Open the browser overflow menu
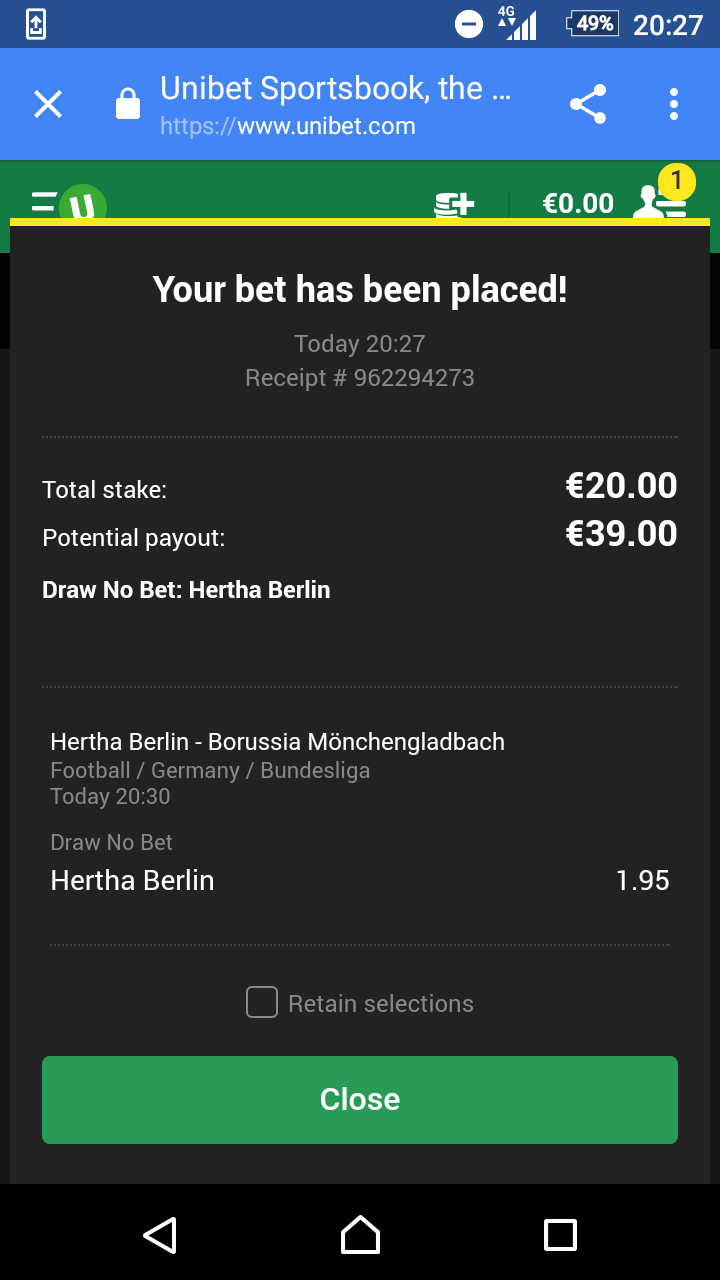 pyautogui.click(x=674, y=104)
